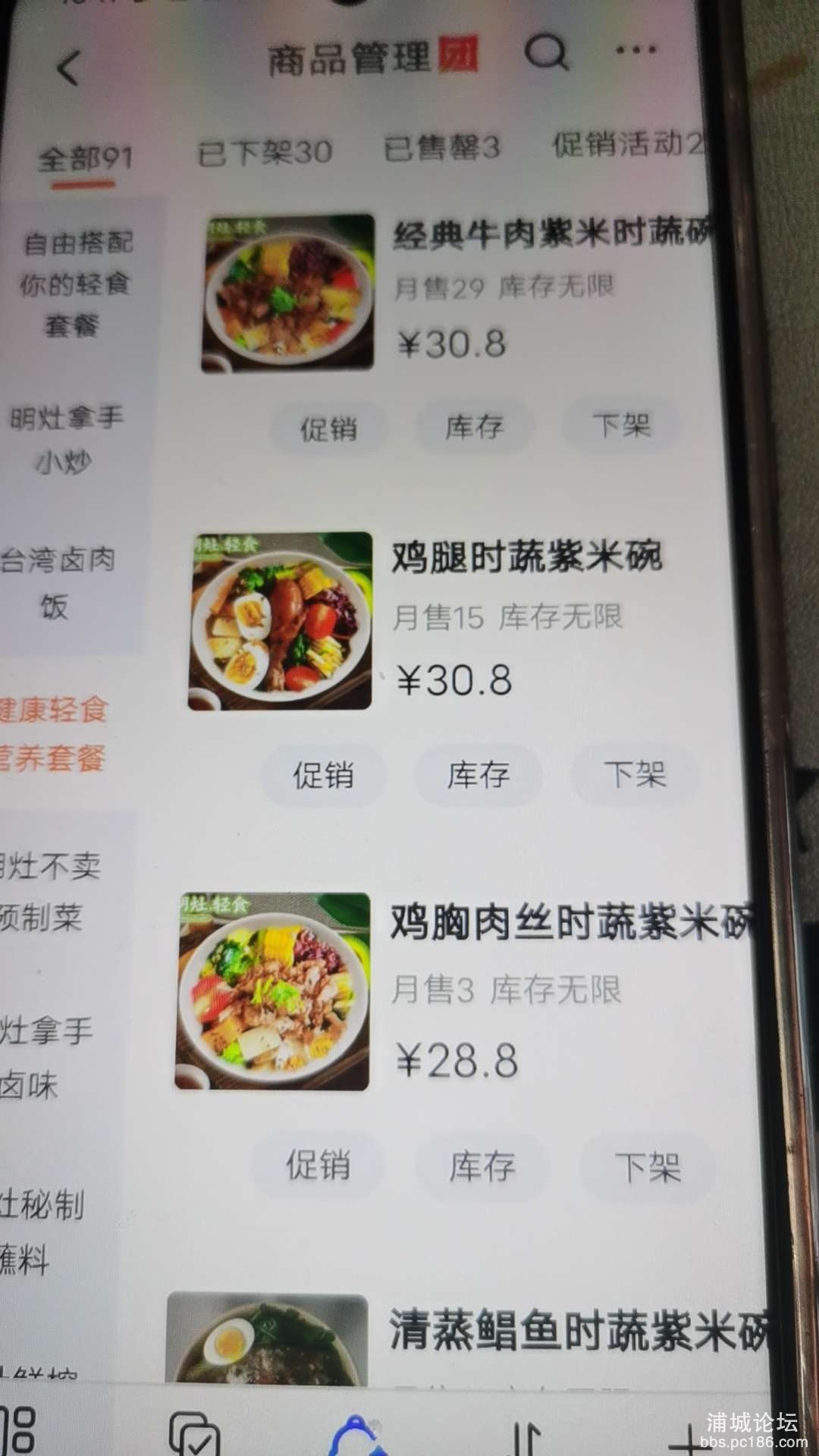Tap 下架 for 鸡胸肉丝时蔬紫米碗
Screen dimensions: 819x1456
tap(648, 1167)
